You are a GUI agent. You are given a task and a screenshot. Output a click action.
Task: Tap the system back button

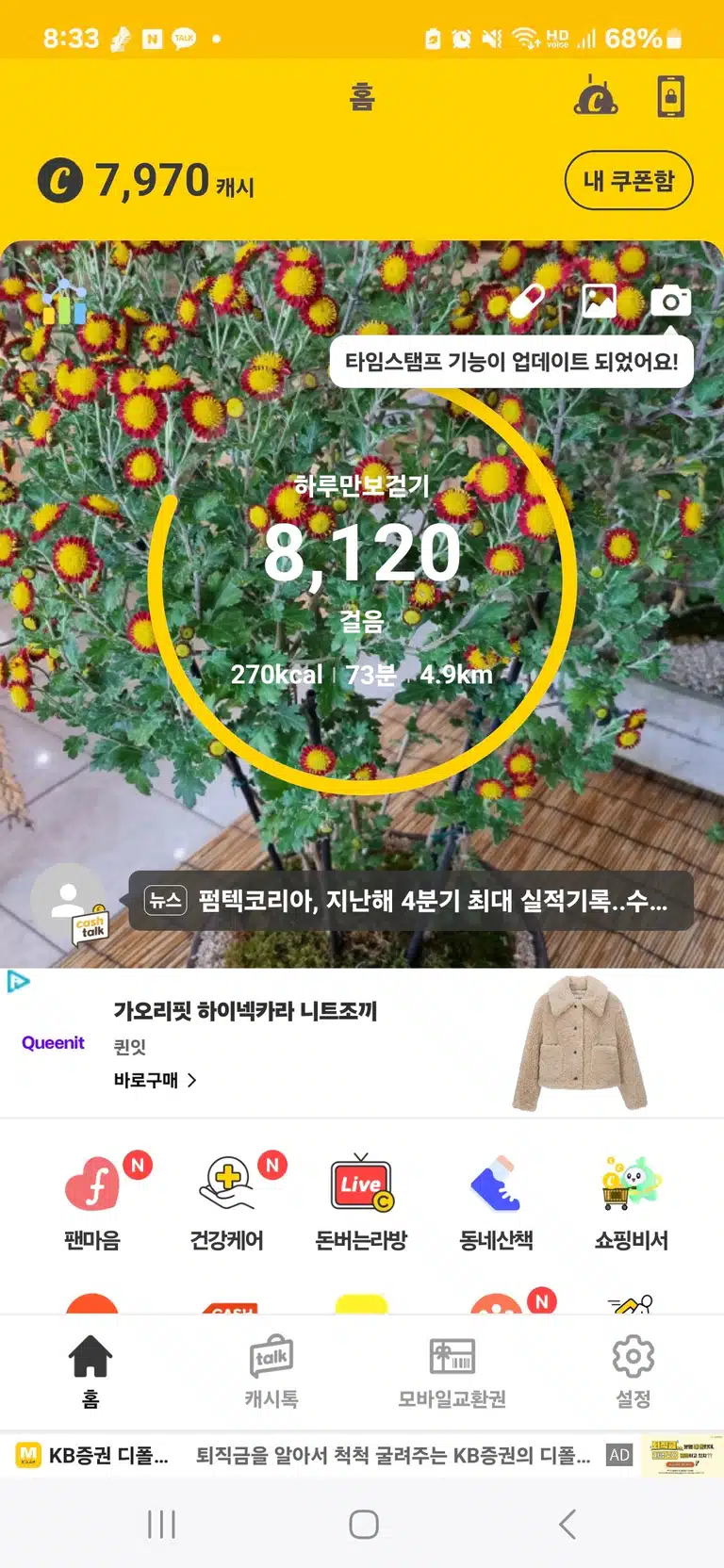(567, 1524)
